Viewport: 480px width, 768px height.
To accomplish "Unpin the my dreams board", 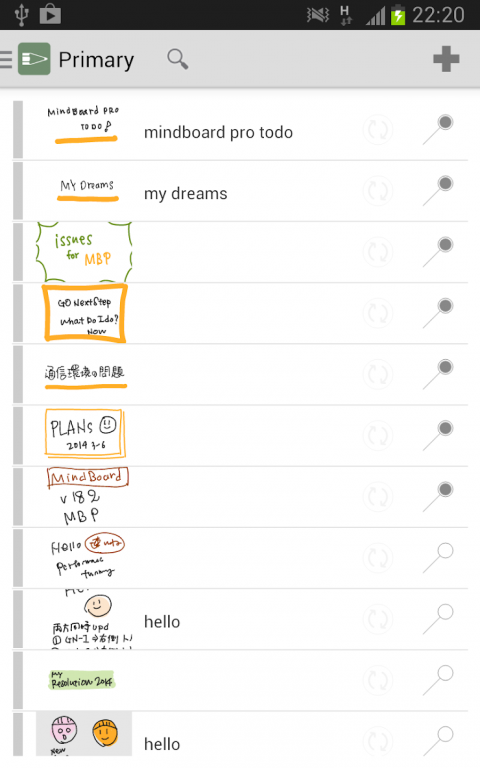I will (438, 191).
